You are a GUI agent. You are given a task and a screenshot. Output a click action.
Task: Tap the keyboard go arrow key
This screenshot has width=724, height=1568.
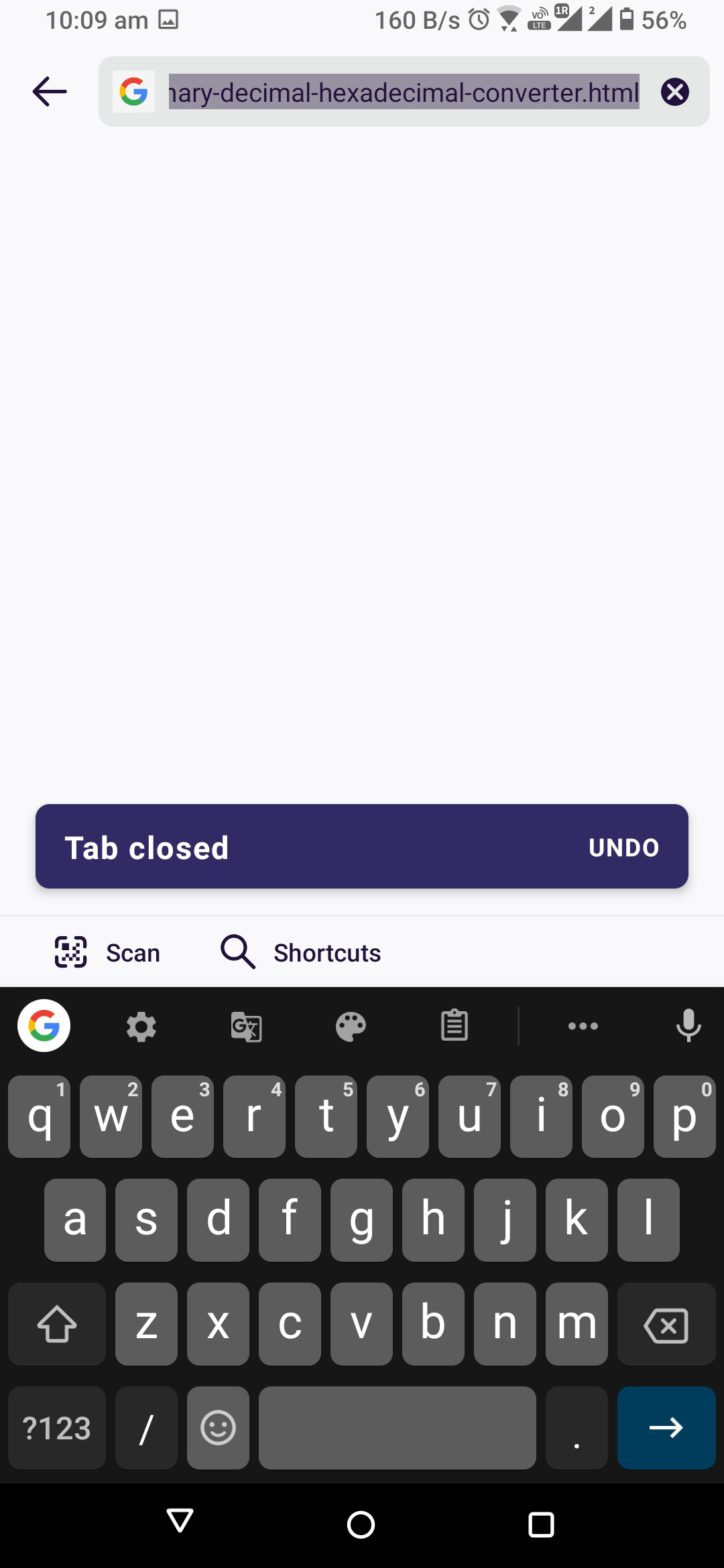[x=666, y=1428]
